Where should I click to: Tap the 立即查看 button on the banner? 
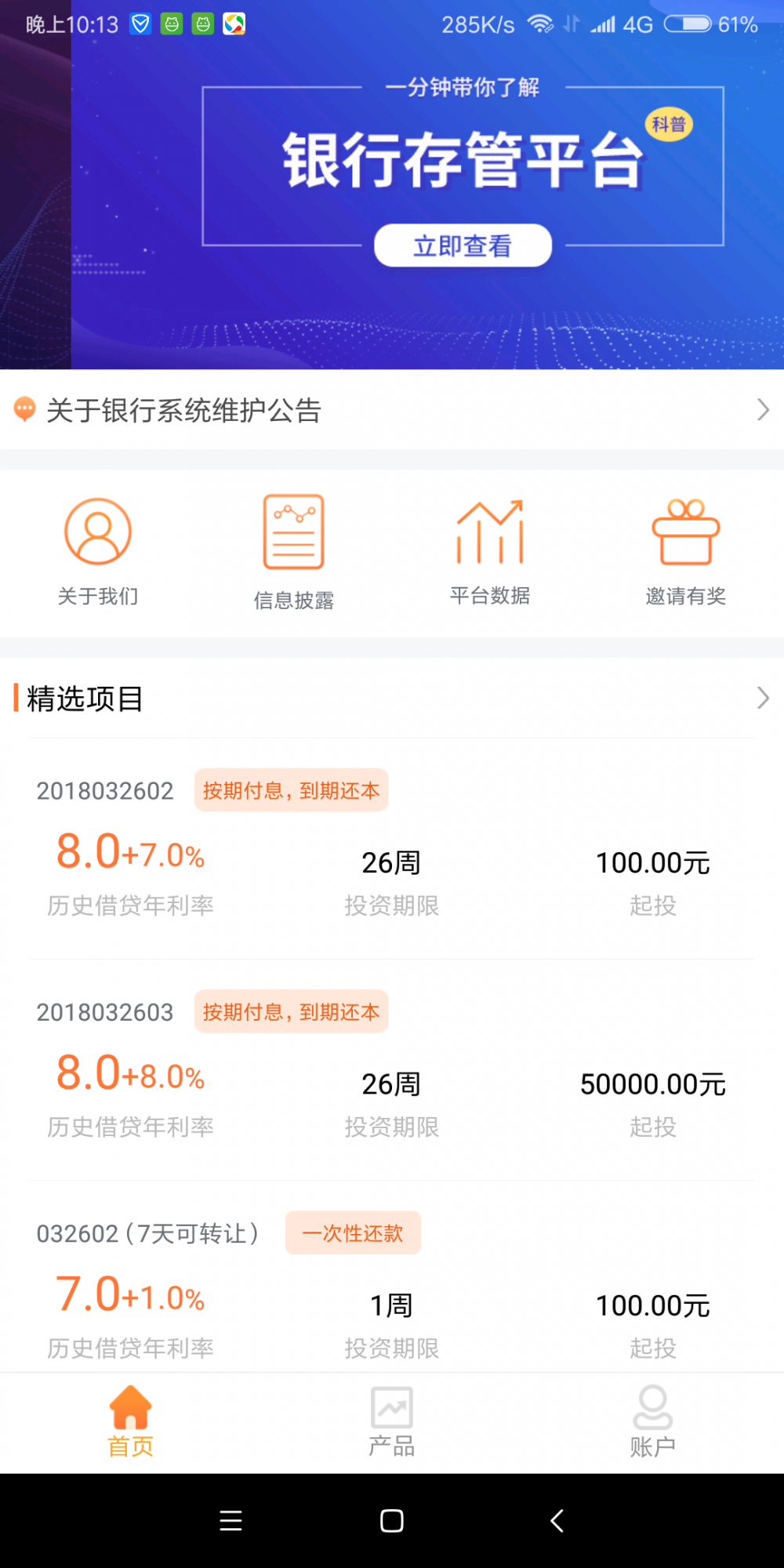pos(463,245)
